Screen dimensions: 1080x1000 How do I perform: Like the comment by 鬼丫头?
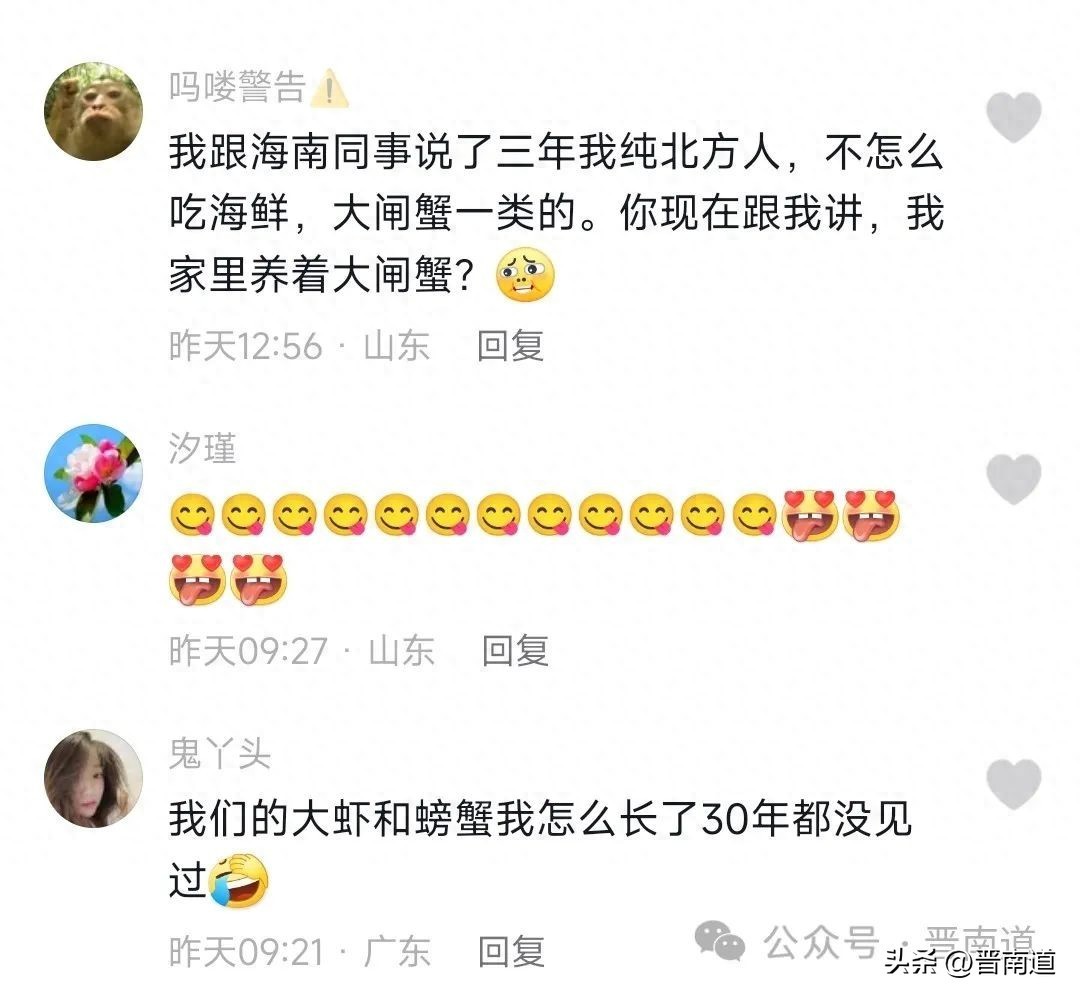pyautogui.click(x=1014, y=783)
